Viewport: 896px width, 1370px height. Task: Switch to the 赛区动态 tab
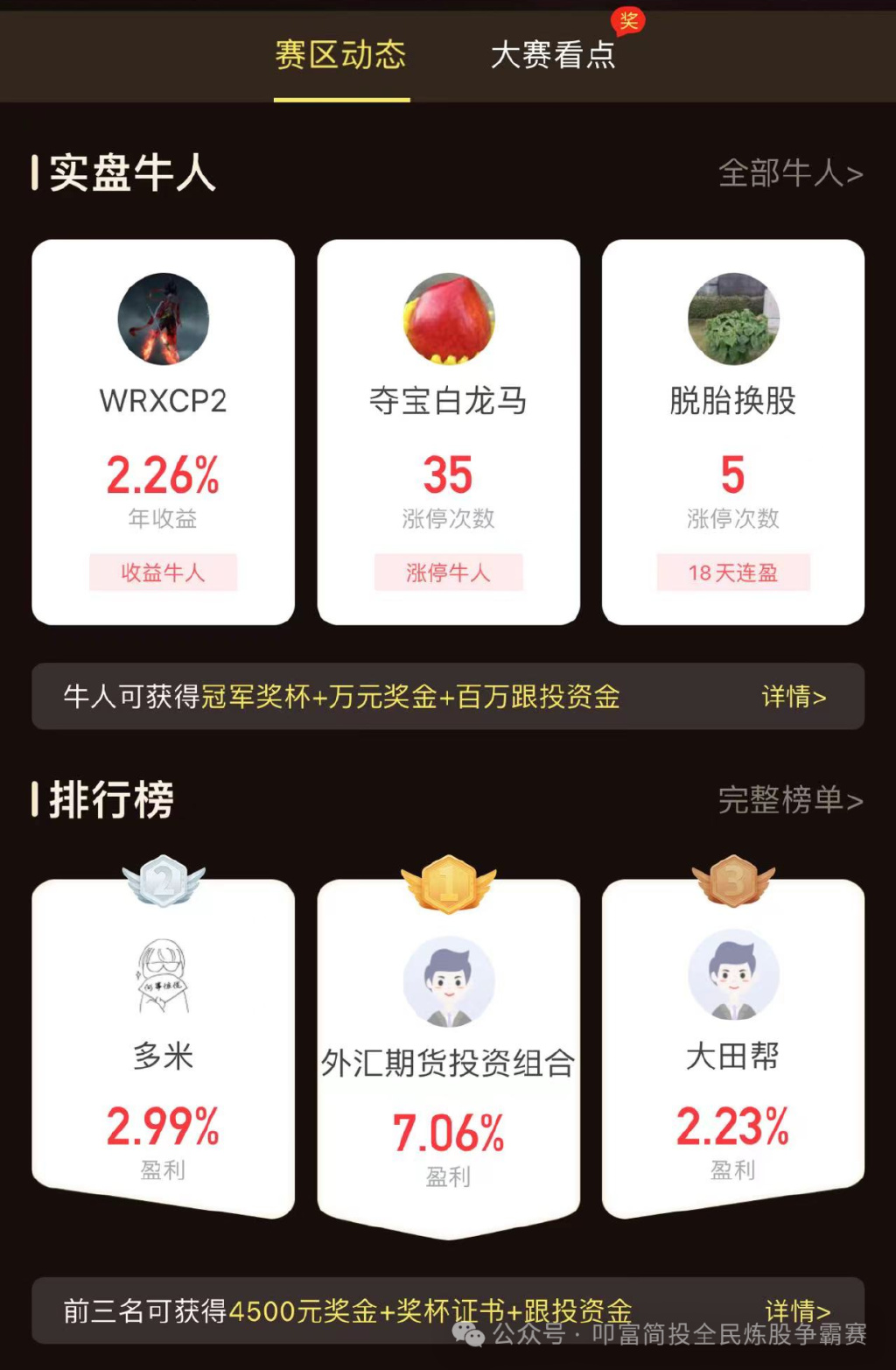[340, 55]
